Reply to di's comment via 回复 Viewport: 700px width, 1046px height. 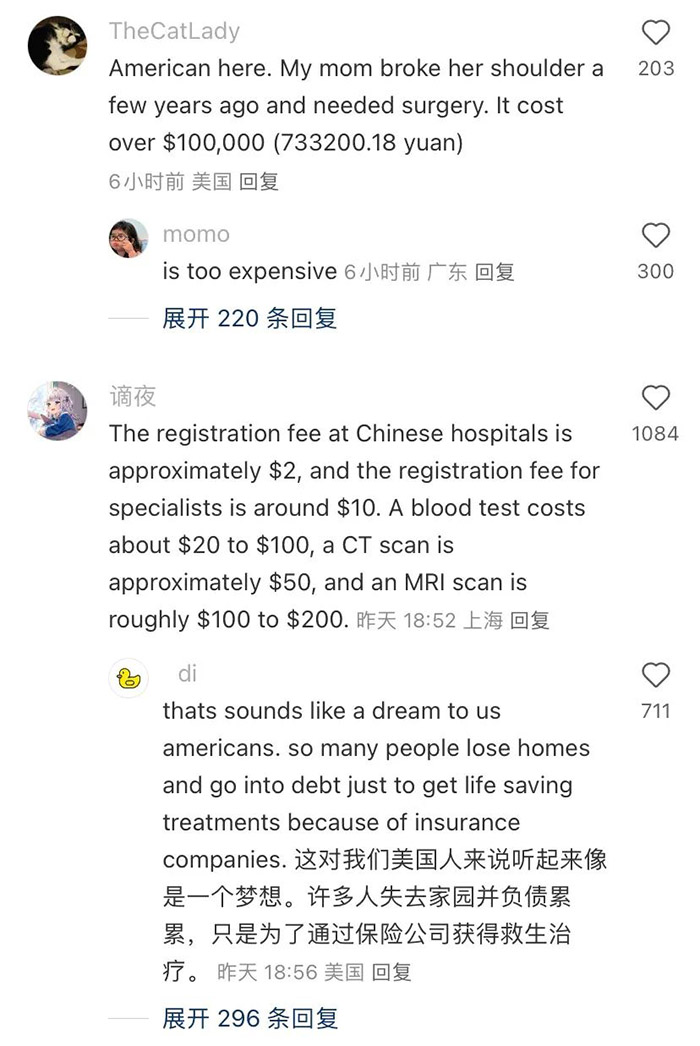pos(391,972)
